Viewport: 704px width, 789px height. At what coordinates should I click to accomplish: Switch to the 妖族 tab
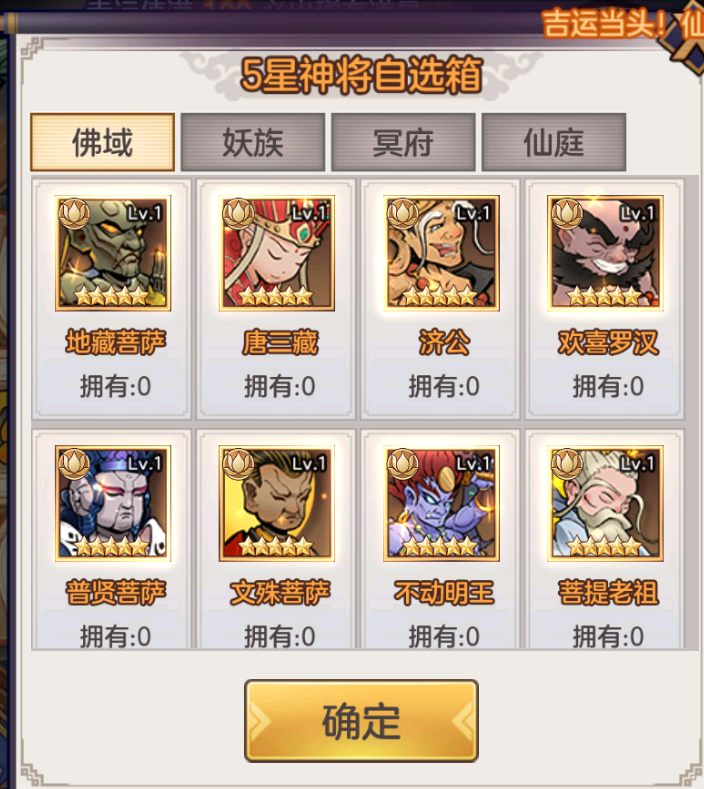point(253,143)
